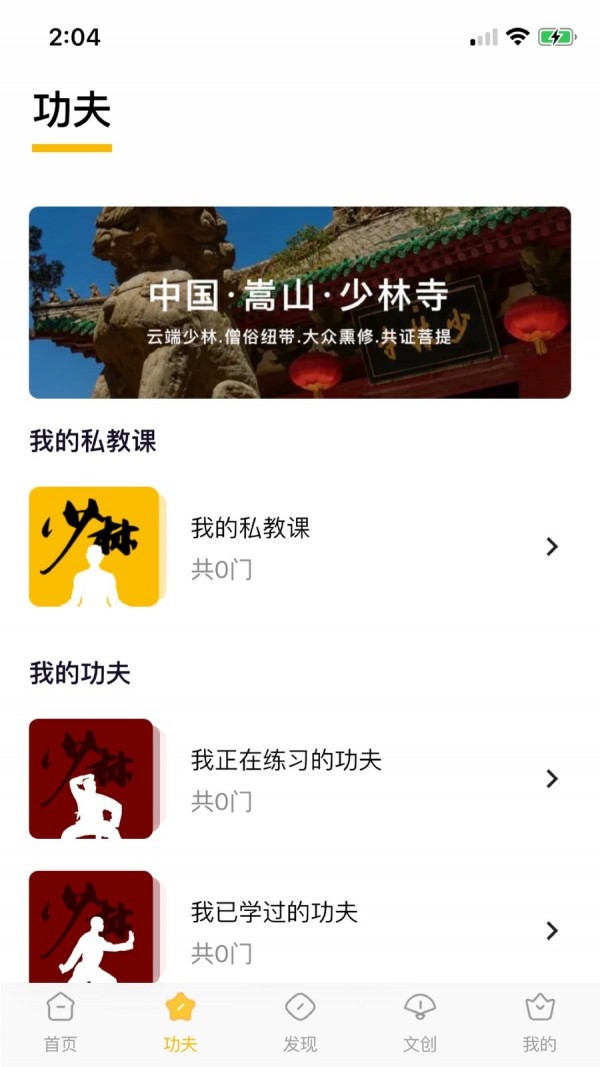This screenshot has width=600, height=1067.
Task: Switch to the 文创 tab
Action: tap(420, 1023)
